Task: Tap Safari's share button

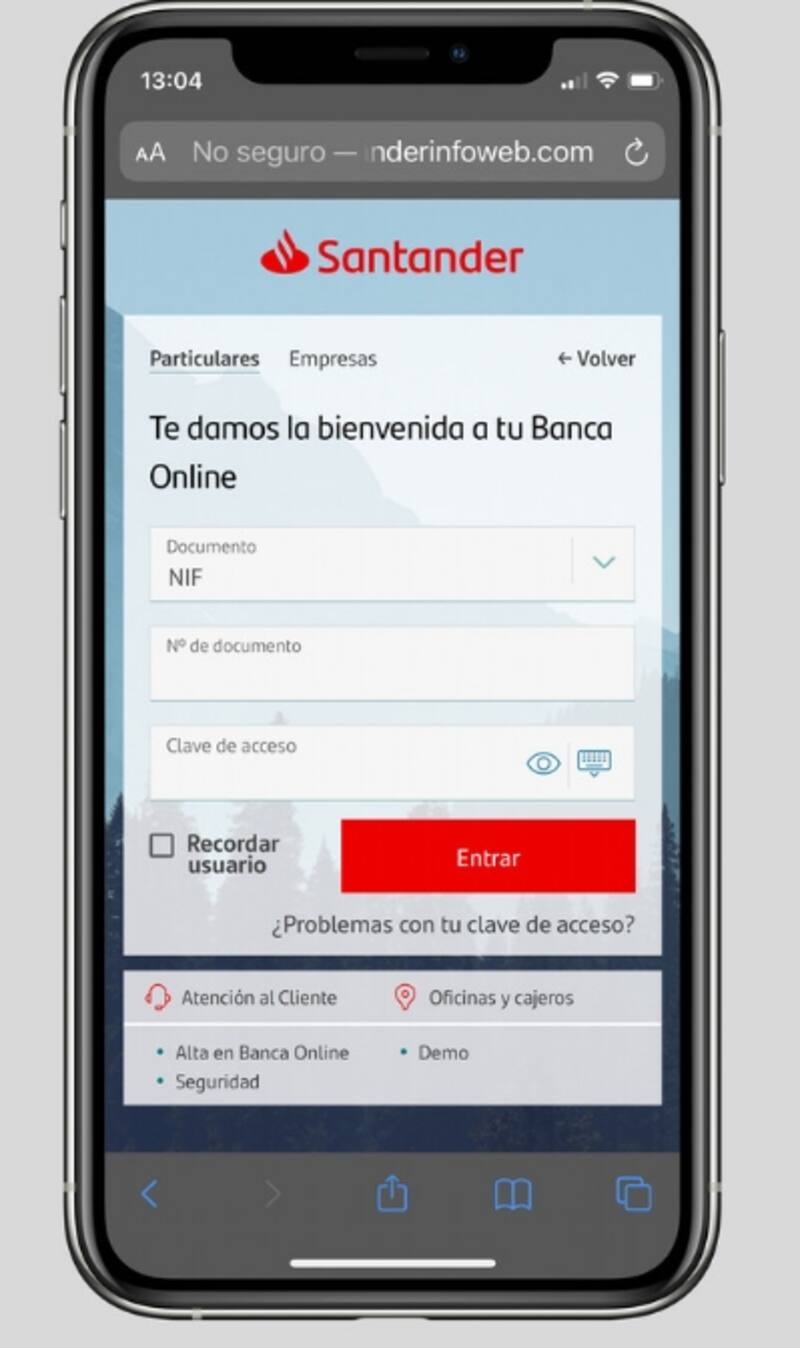Action: tap(392, 1194)
